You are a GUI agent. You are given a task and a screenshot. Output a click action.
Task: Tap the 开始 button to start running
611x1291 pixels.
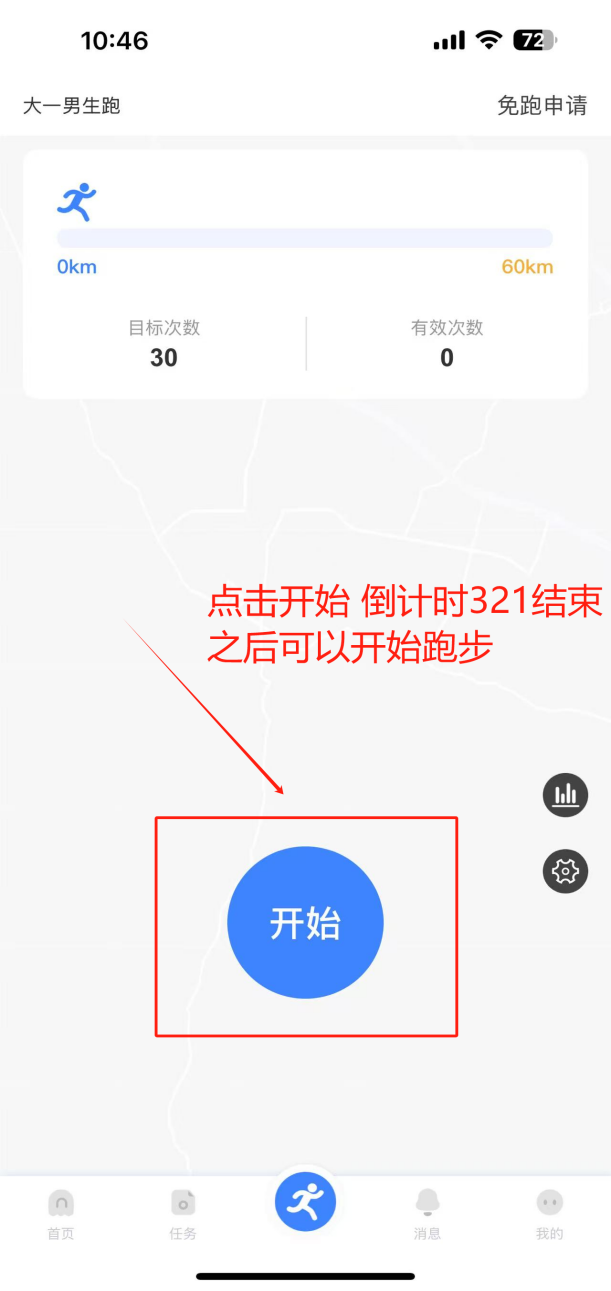tap(305, 922)
